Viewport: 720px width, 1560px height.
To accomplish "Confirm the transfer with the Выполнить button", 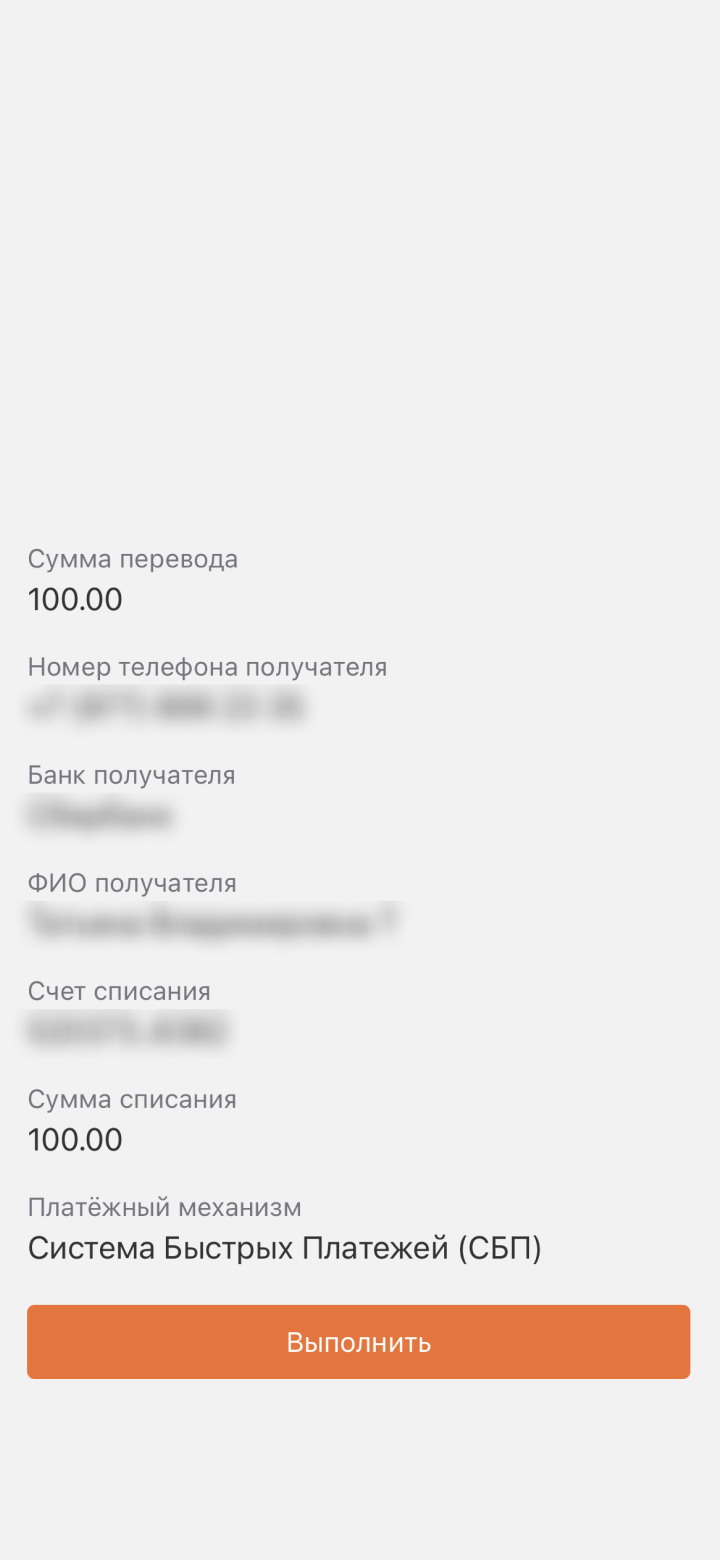I will [x=358, y=1342].
